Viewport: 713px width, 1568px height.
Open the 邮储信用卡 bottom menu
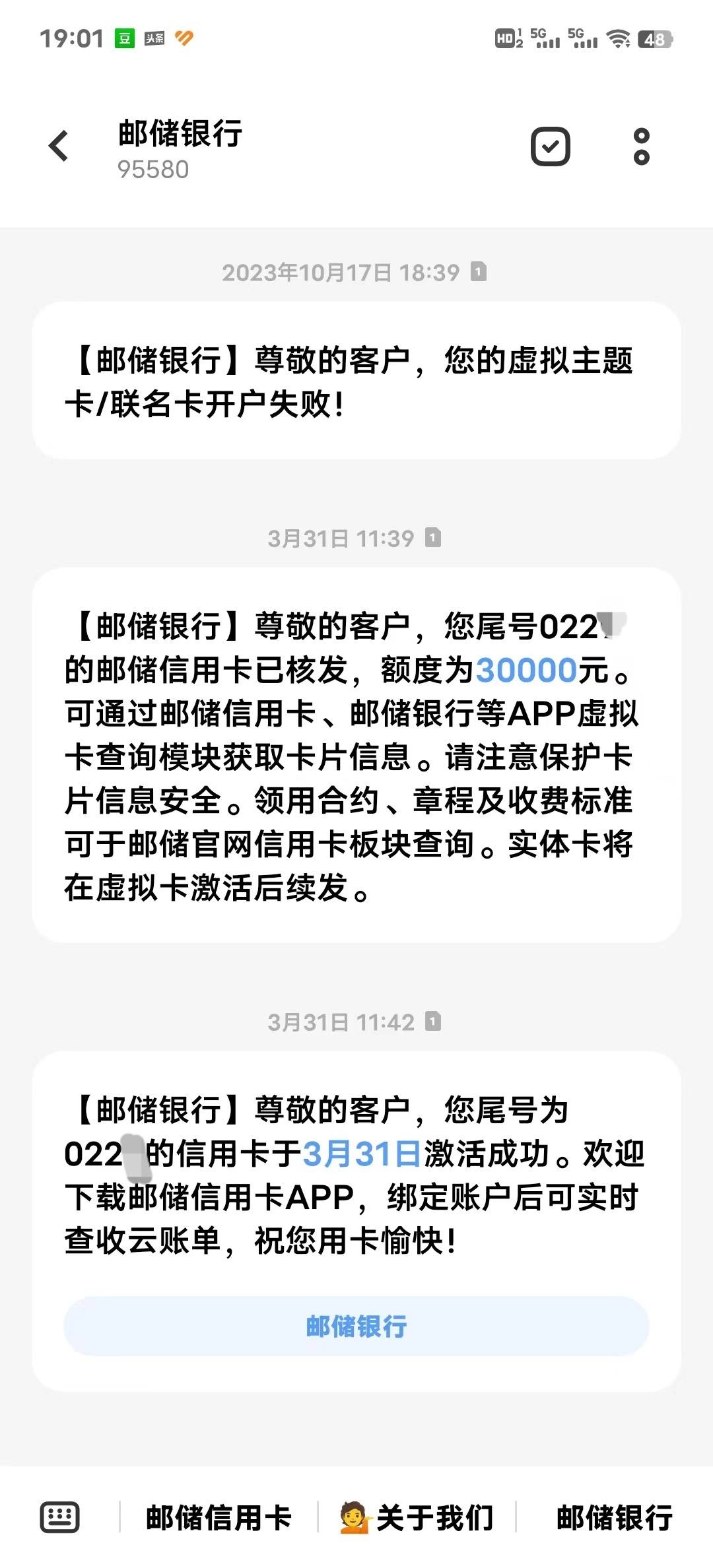pos(219,1517)
